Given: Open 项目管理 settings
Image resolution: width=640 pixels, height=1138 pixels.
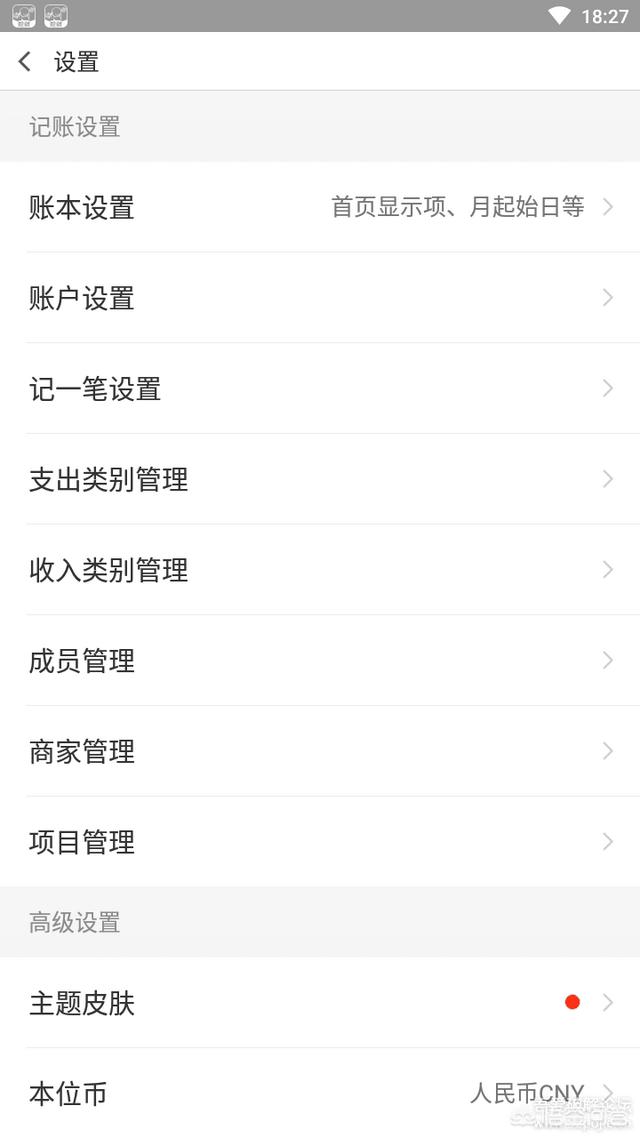Looking at the screenshot, I should 320,842.
